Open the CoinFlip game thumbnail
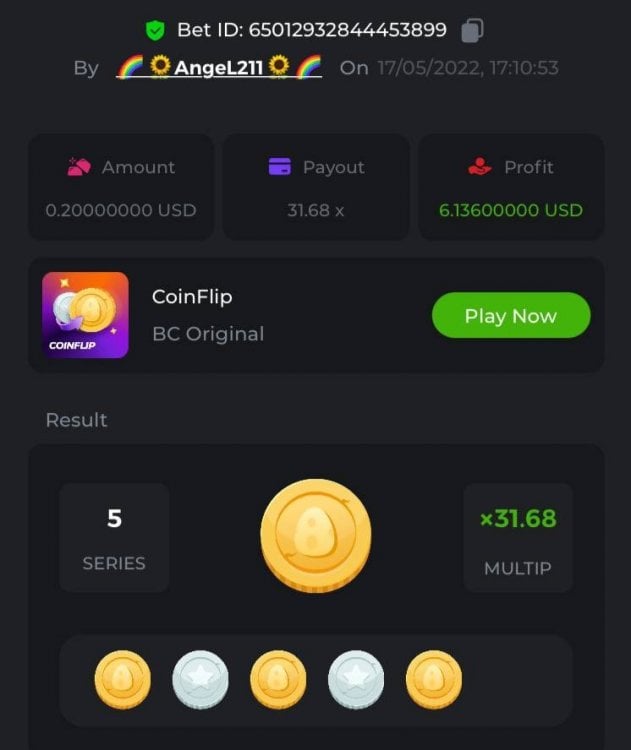The image size is (631, 750). (x=85, y=315)
